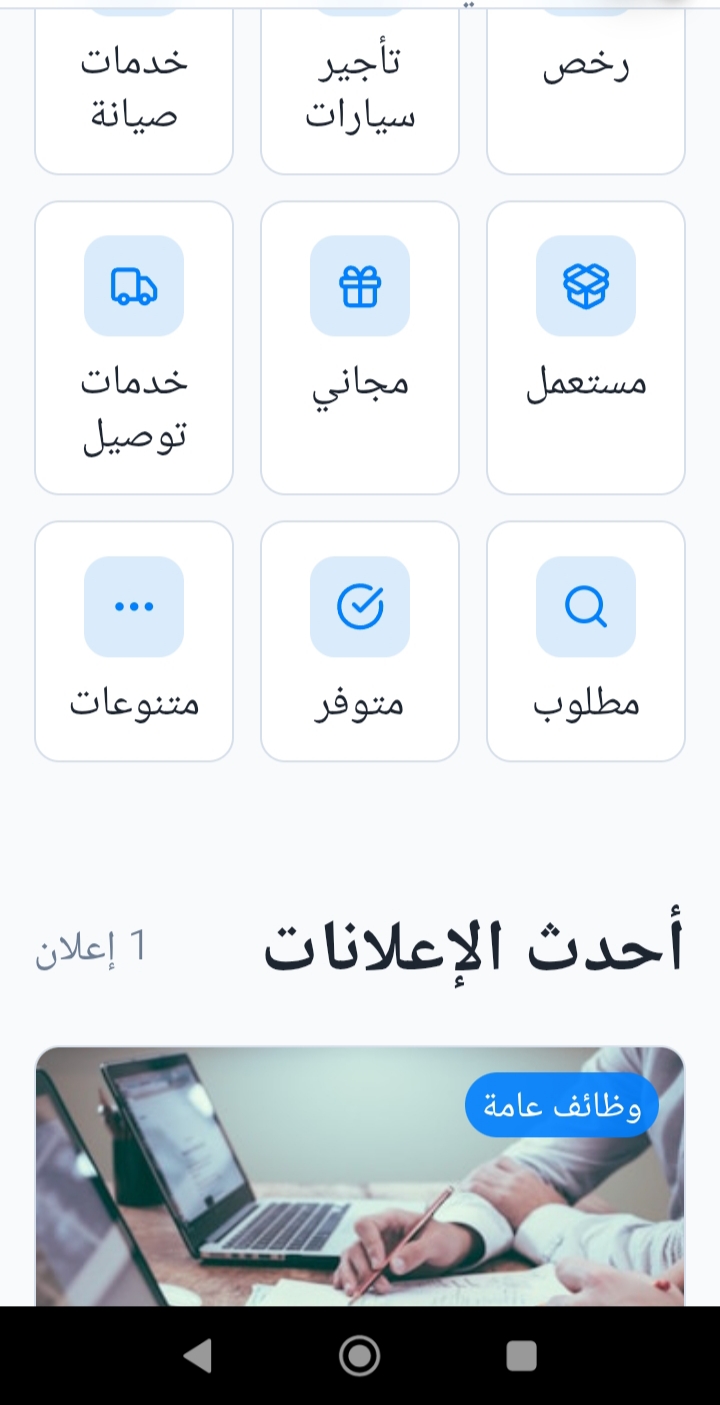Open the متنوعات category
The image size is (720, 1405).
pos(134,641)
